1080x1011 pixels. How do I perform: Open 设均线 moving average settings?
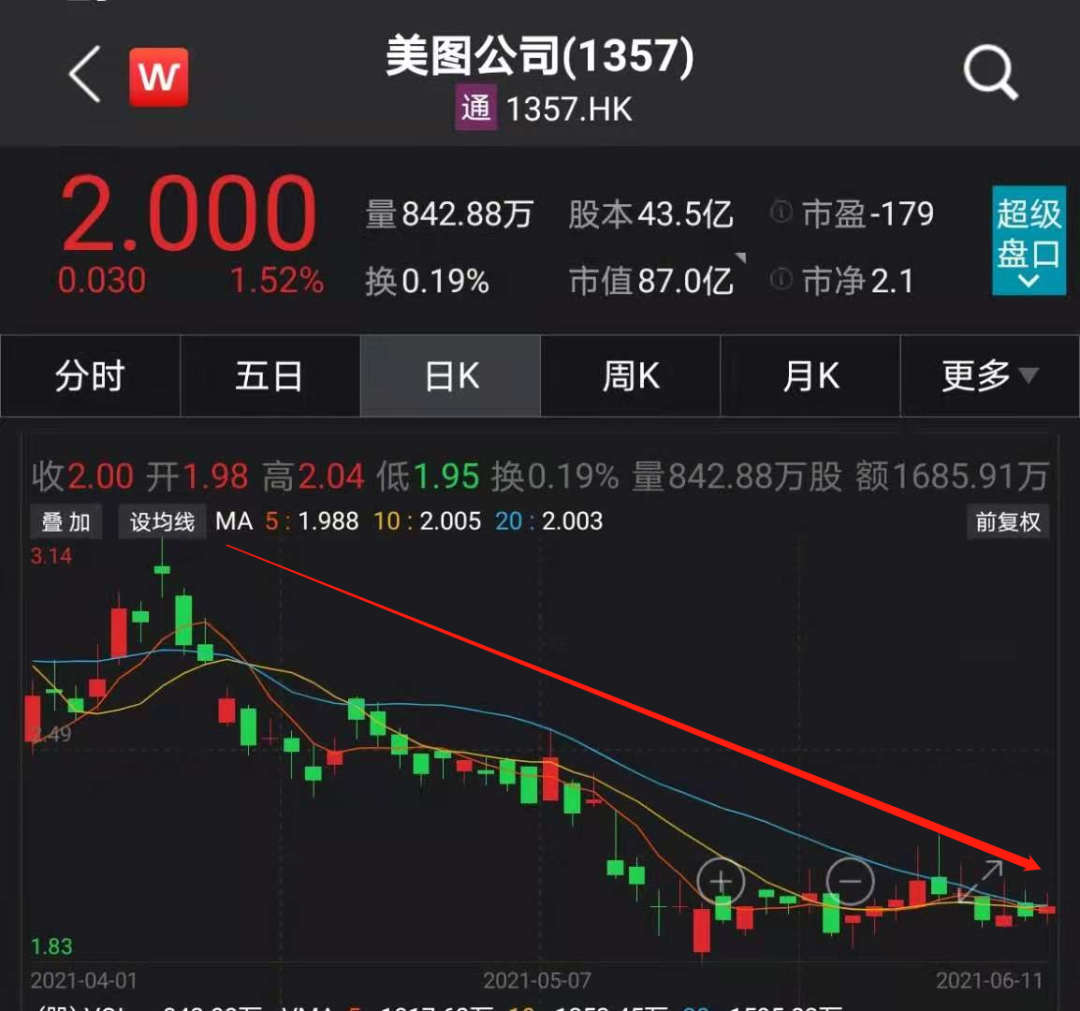click(x=162, y=522)
